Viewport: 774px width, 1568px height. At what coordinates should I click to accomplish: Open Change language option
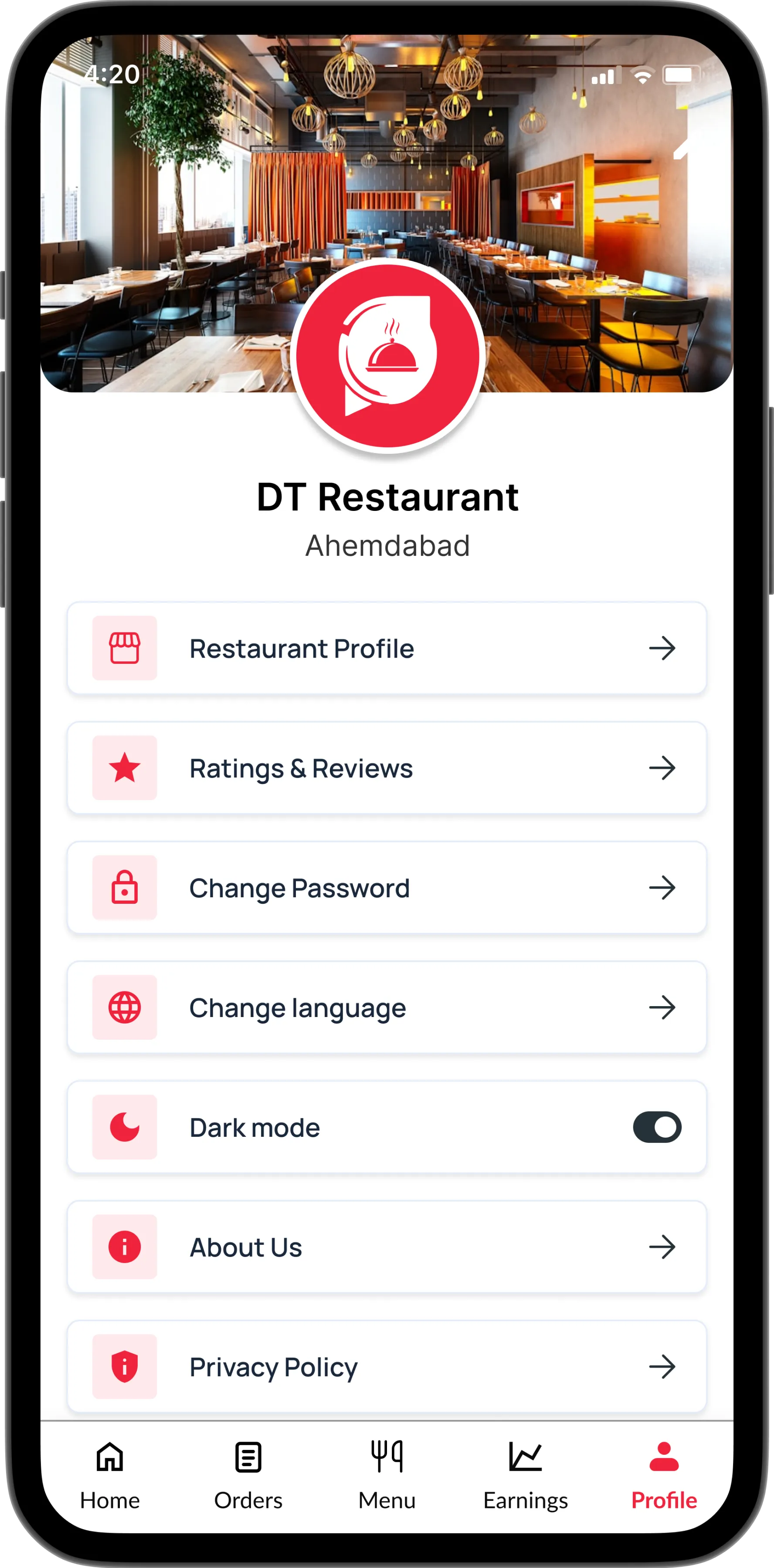(386, 1007)
